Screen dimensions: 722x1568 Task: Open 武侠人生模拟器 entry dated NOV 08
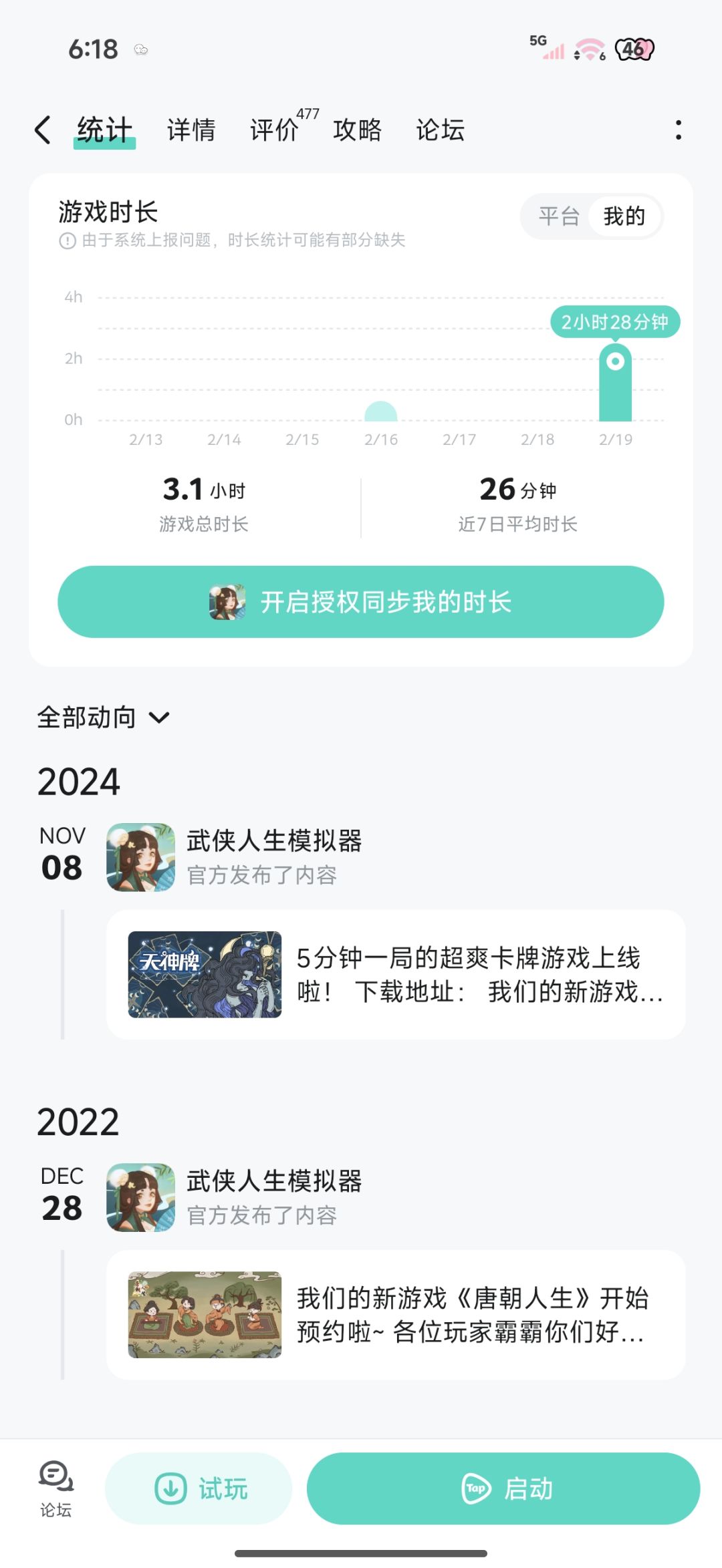273,856
